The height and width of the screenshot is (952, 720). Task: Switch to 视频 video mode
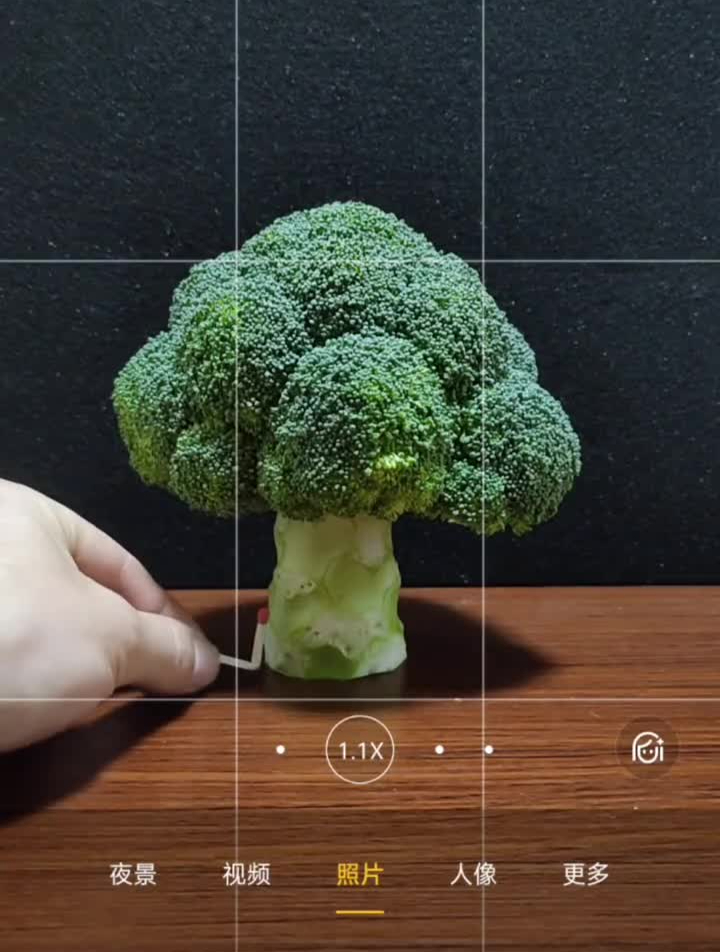246,874
